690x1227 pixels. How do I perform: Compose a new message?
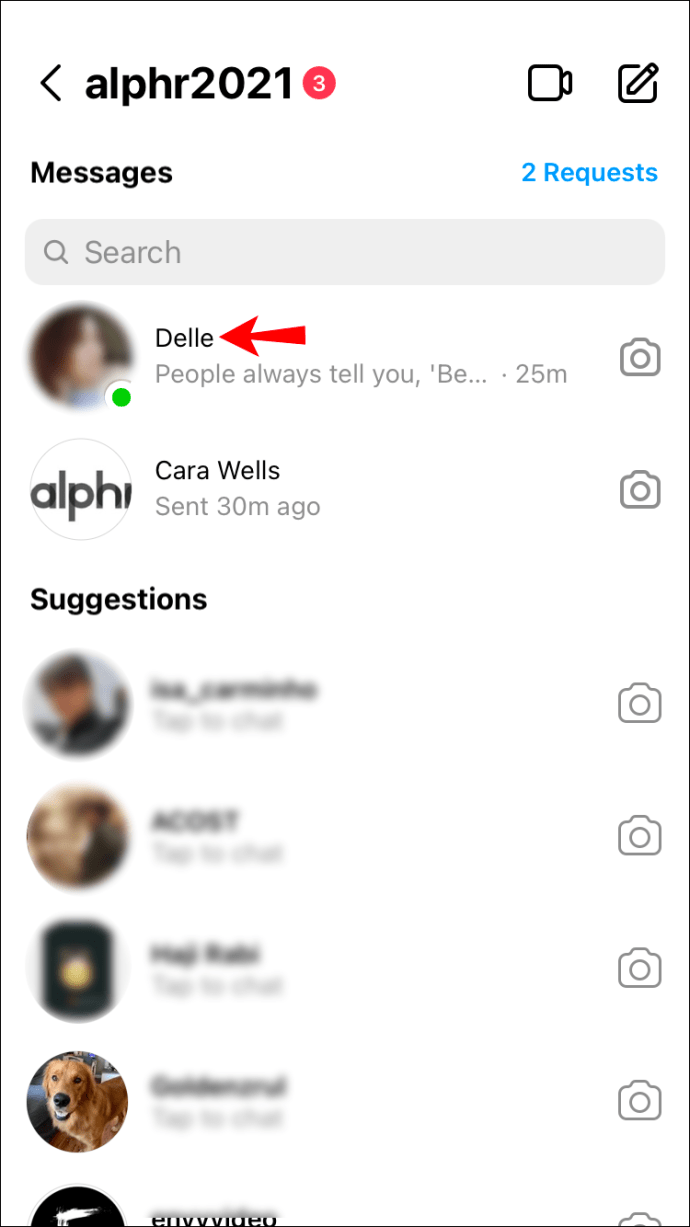tap(638, 84)
